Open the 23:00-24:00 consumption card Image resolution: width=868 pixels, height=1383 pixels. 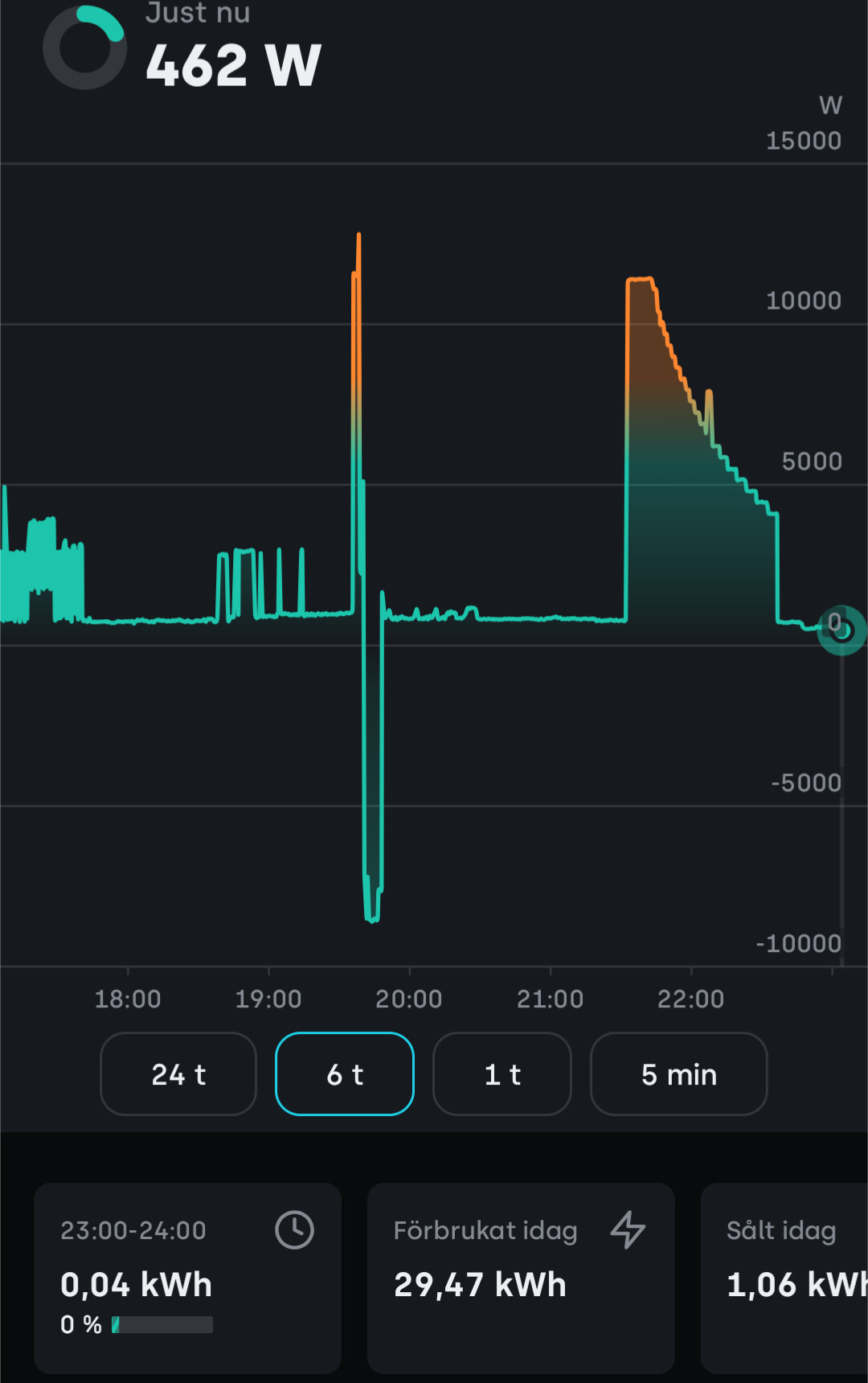coord(187,1278)
